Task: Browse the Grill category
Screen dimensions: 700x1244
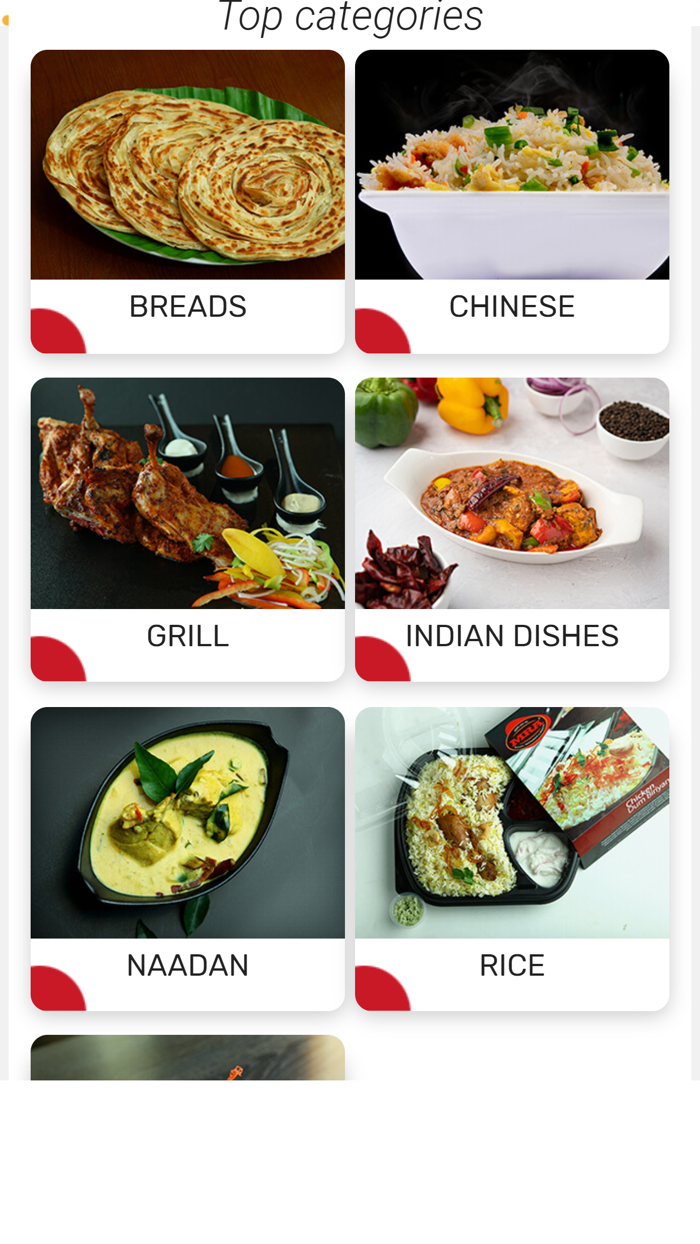Action: [x=187, y=529]
